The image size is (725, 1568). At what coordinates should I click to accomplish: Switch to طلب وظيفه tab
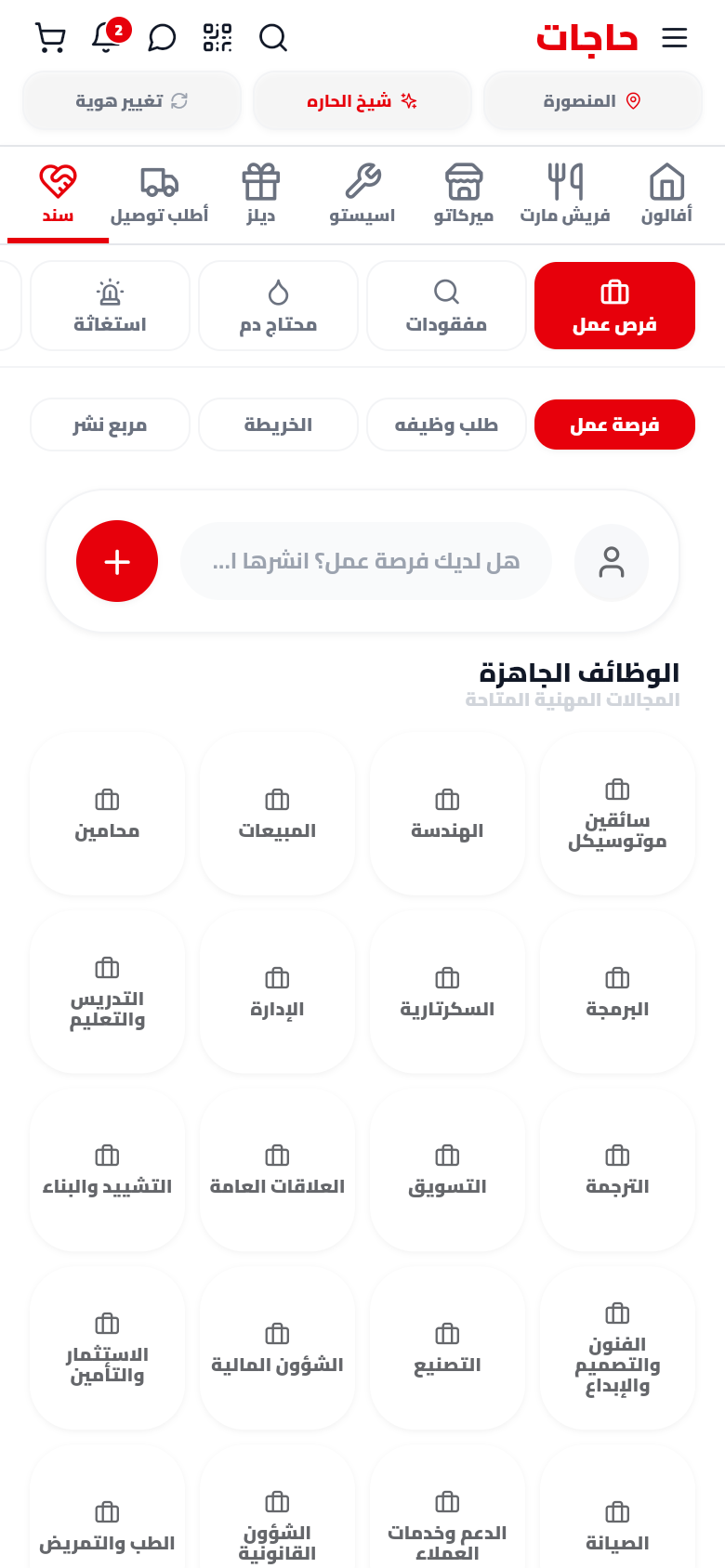click(446, 425)
